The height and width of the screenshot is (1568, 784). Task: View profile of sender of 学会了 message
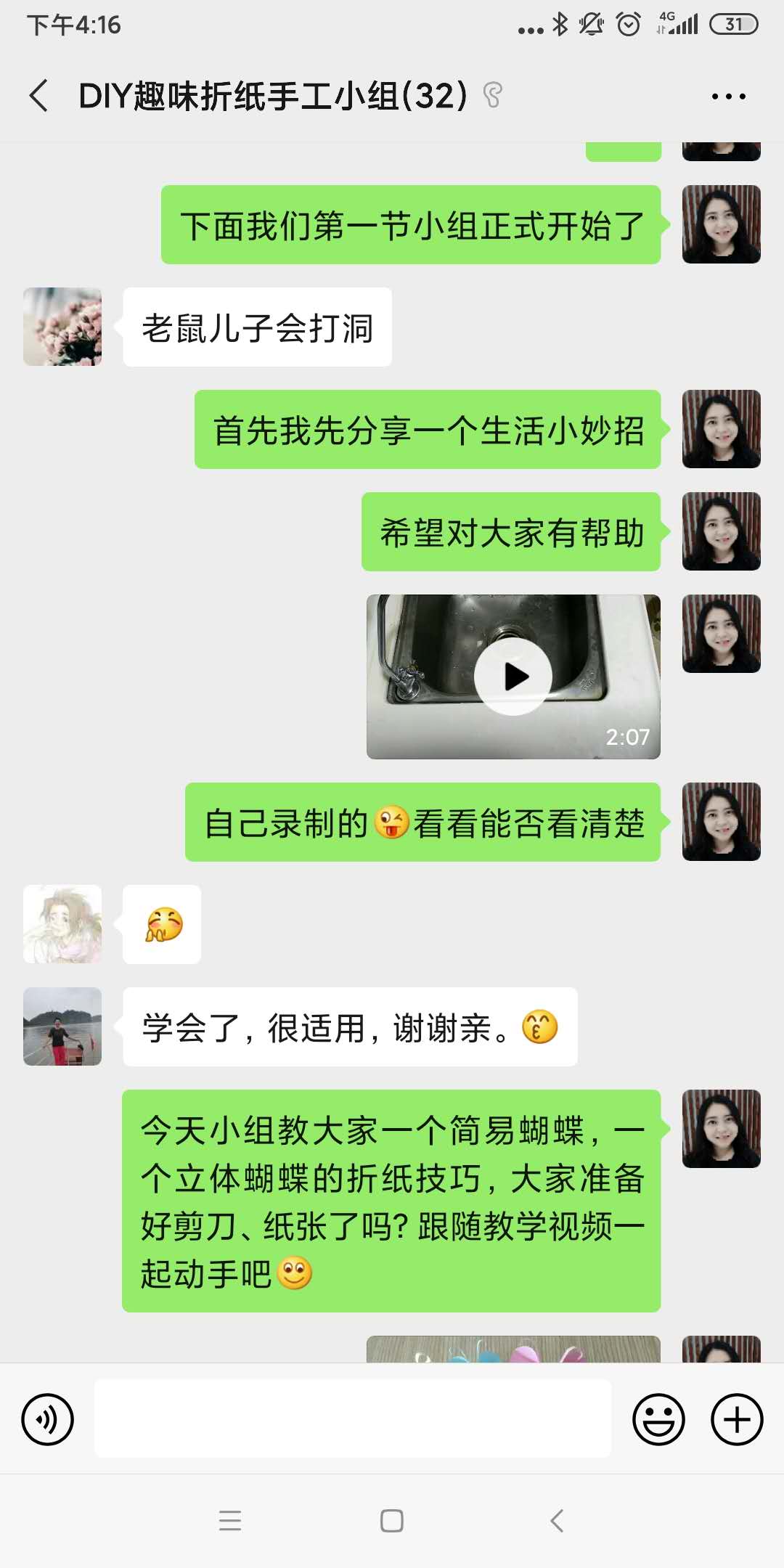click(x=62, y=1026)
